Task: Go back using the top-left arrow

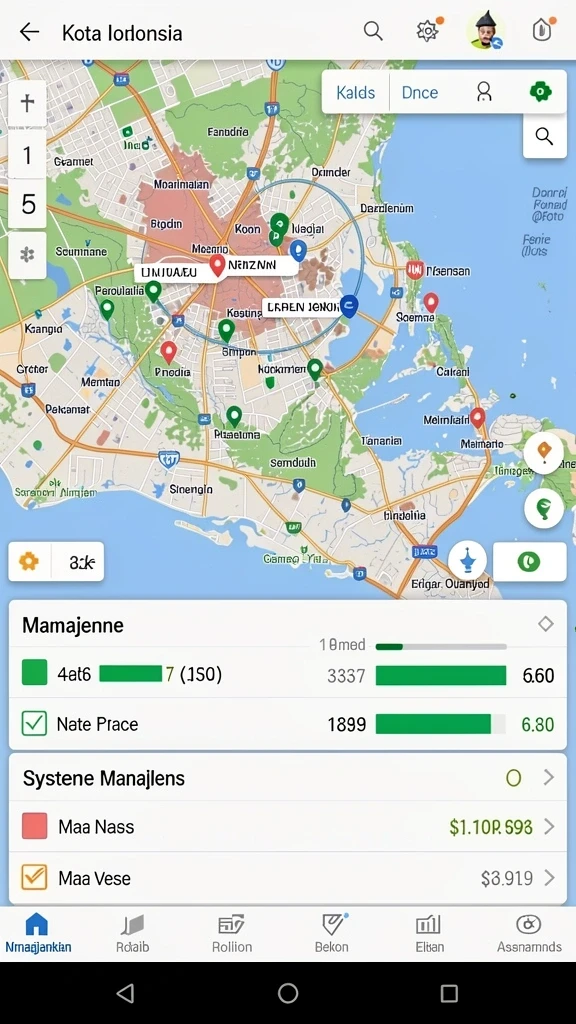Action: click(x=29, y=32)
